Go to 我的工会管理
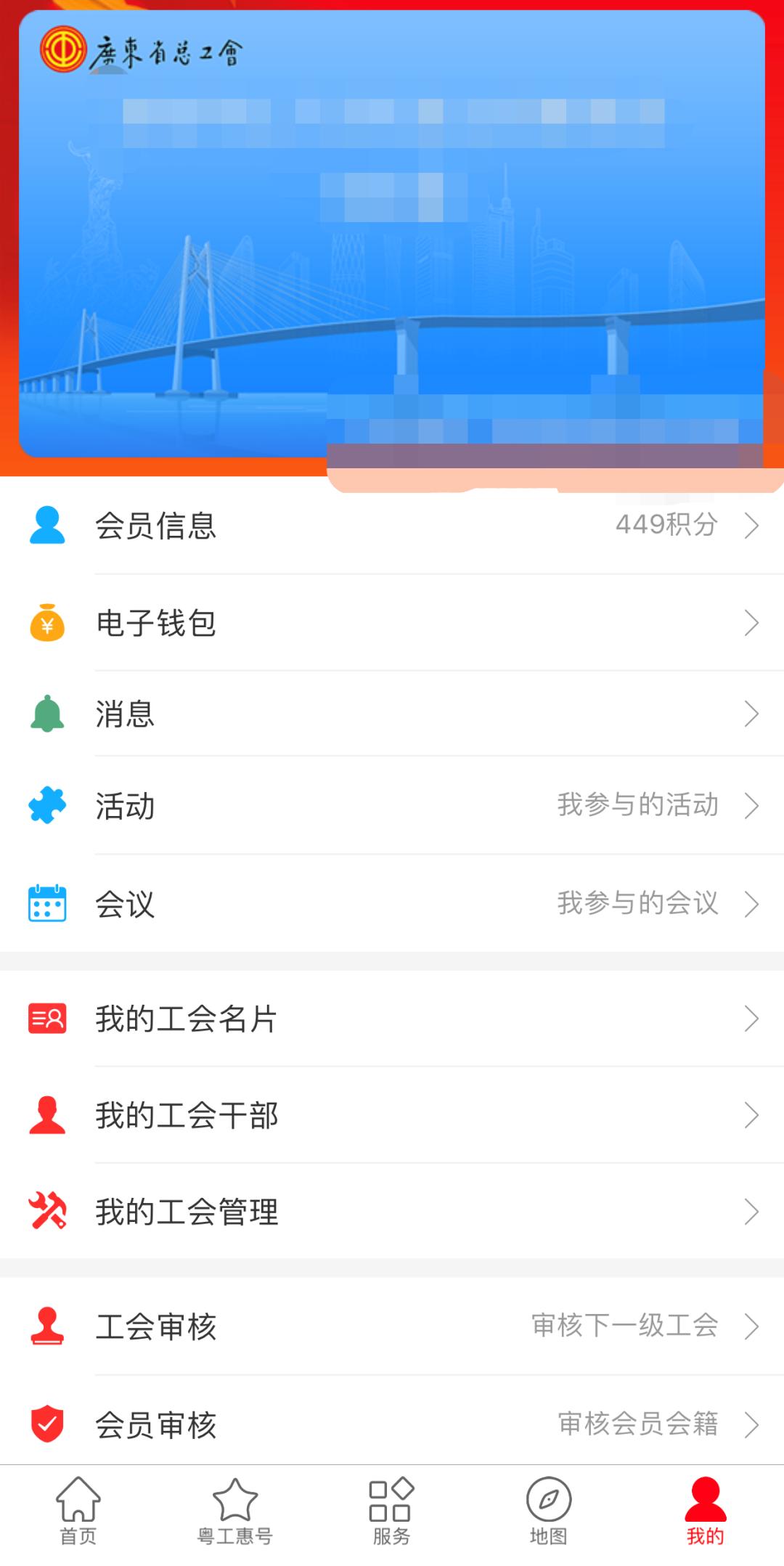This screenshot has width=784, height=1566. tap(392, 1212)
